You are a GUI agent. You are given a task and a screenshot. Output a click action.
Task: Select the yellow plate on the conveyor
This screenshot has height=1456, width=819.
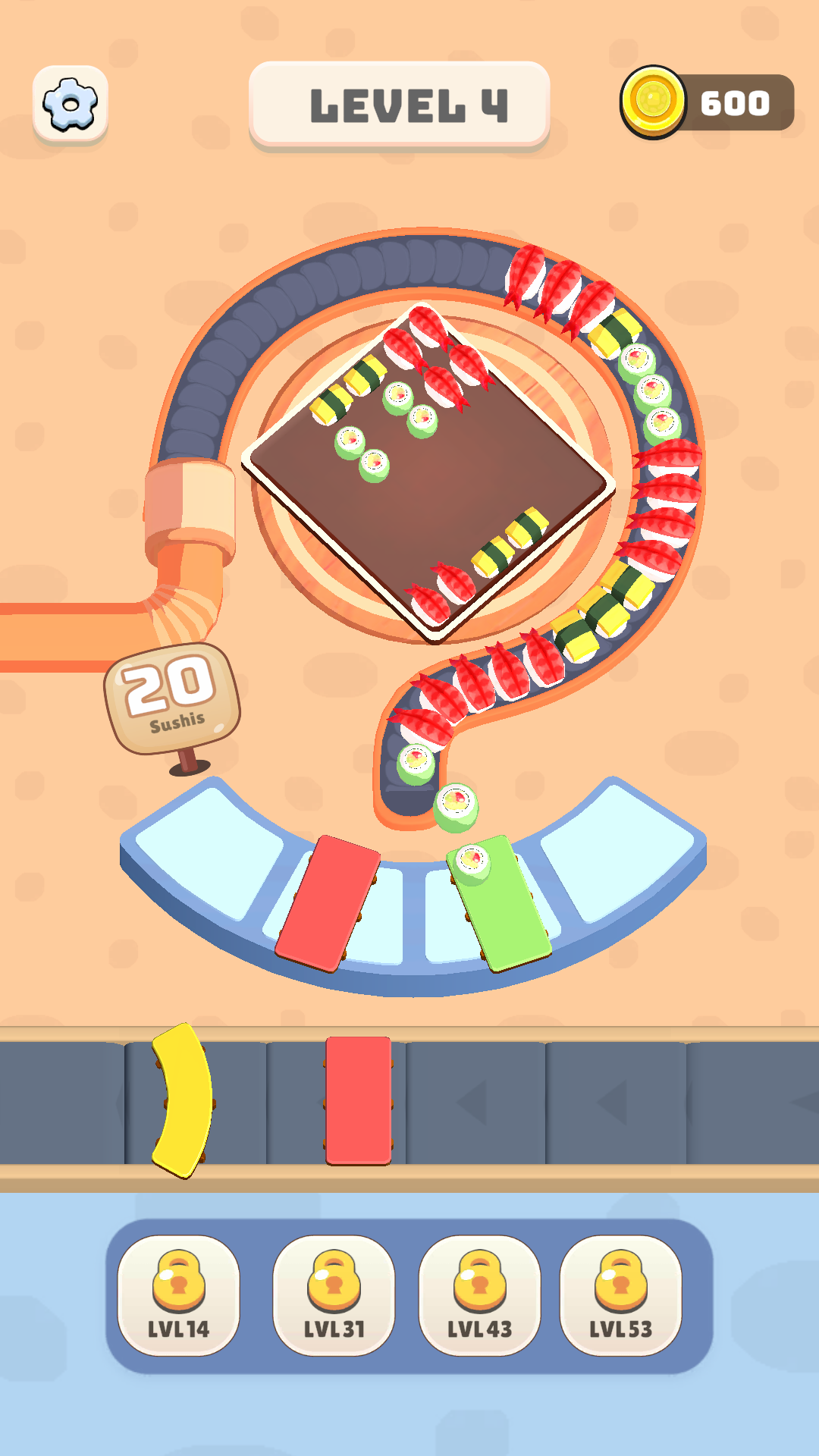pos(184,1099)
